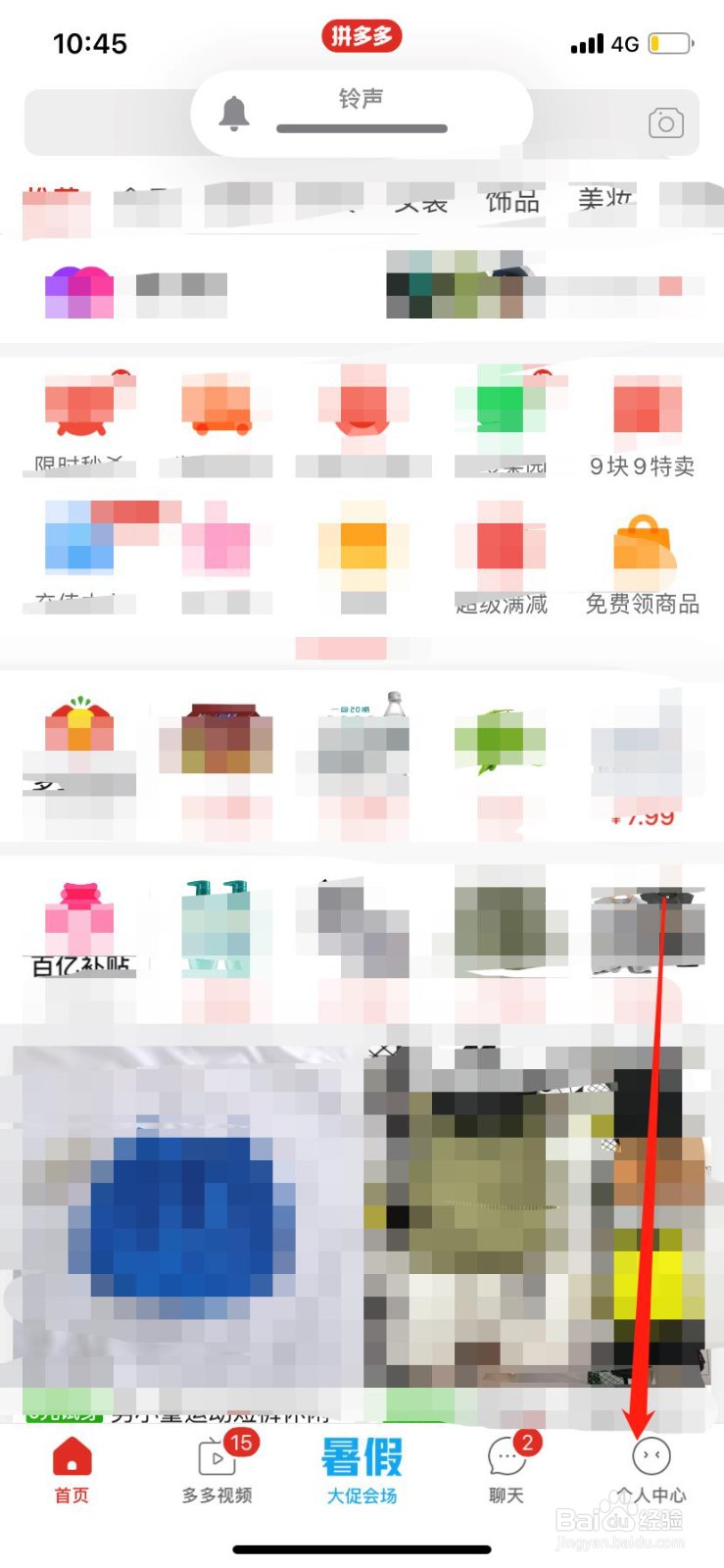Open 个人中心 personal center
Screen dimensions: 724x1568
click(x=650, y=1465)
